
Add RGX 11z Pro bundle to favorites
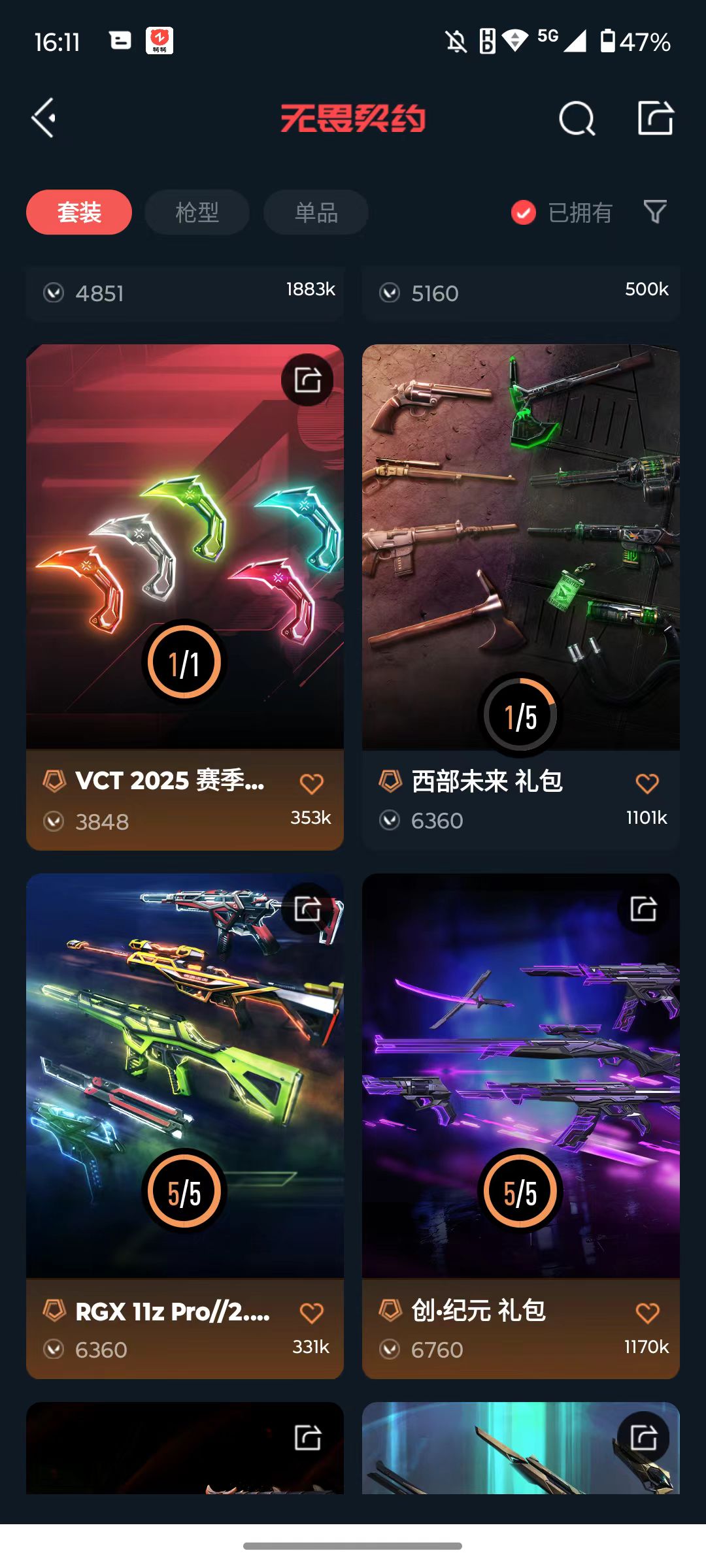pyautogui.click(x=311, y=1313)
